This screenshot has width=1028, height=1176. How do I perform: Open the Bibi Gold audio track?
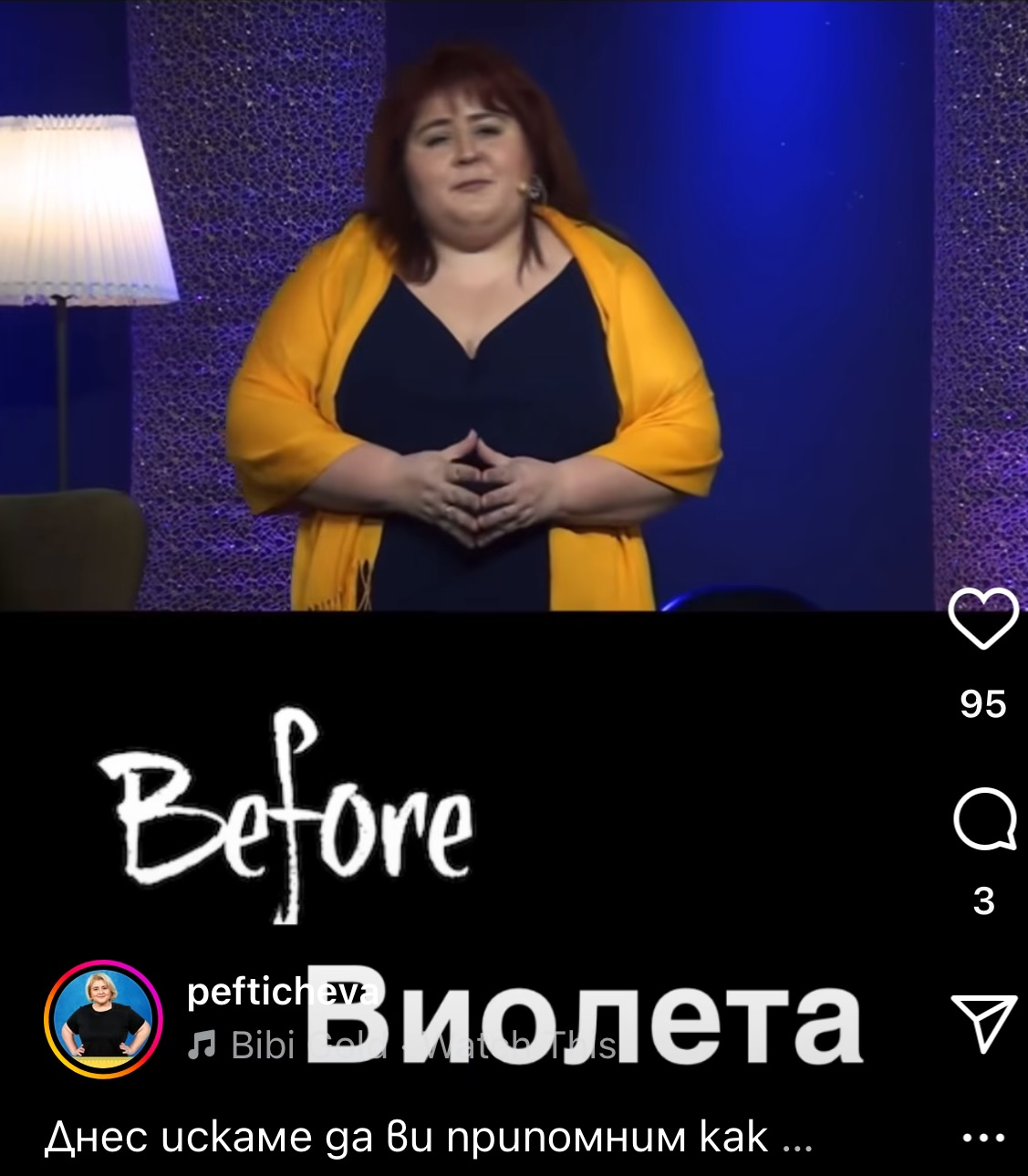pyautogui.click(x=402, y=1046)
